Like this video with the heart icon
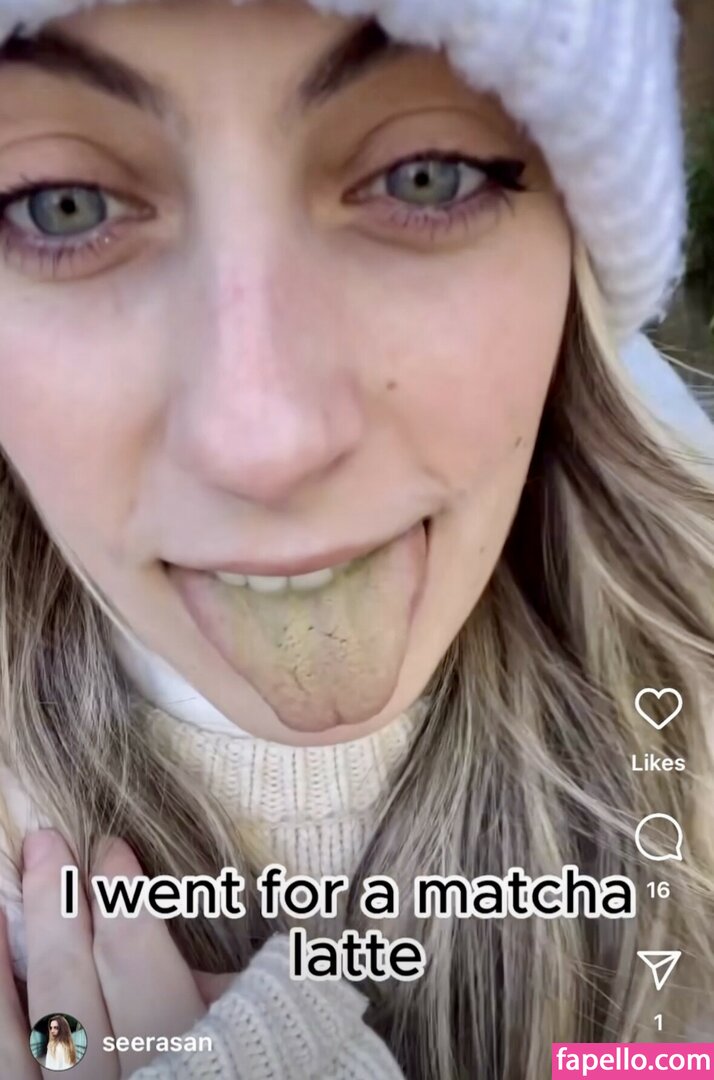 [x=658, y=709]
